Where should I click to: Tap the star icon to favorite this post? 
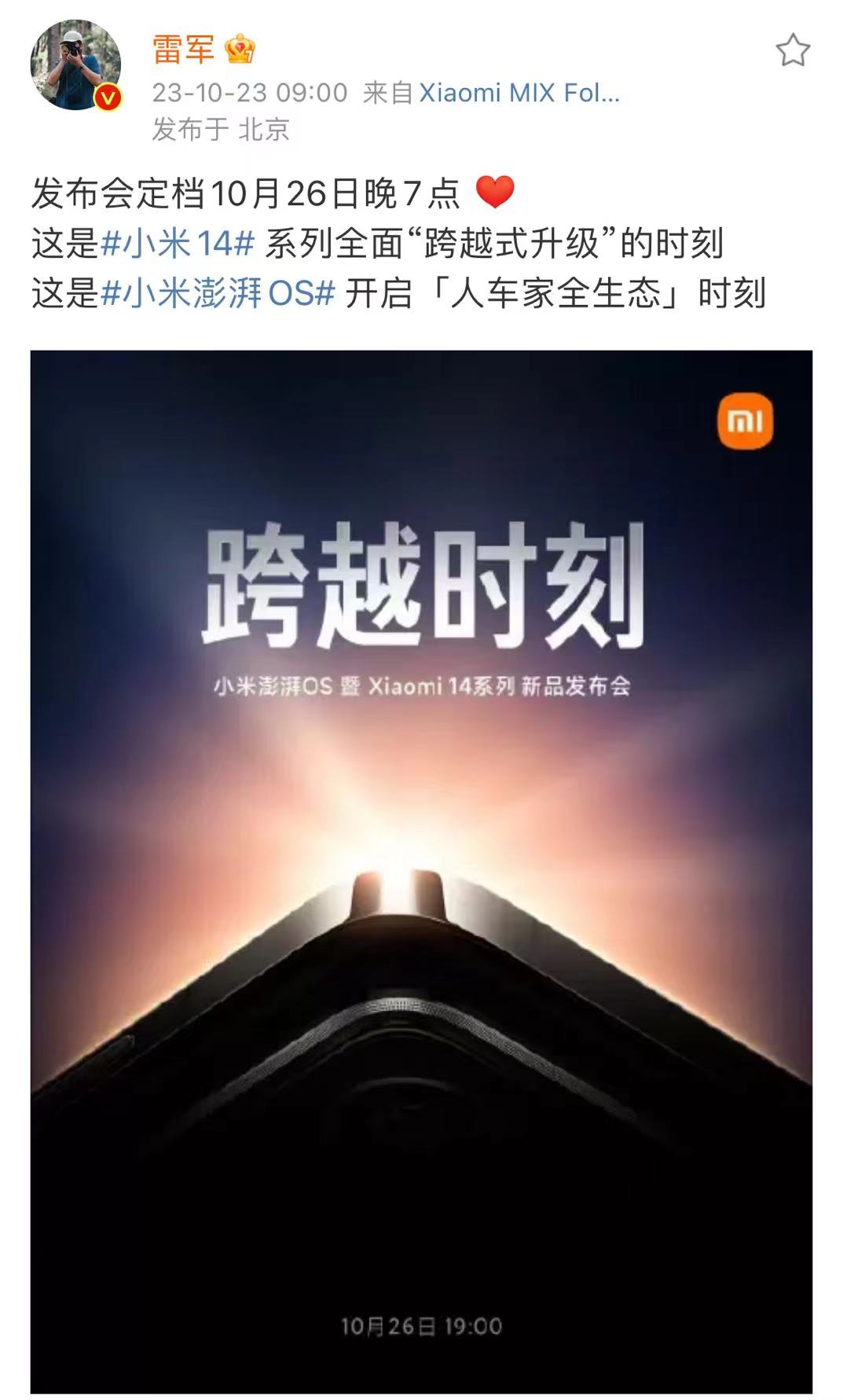pyautogui.click(x=792, y=50)
